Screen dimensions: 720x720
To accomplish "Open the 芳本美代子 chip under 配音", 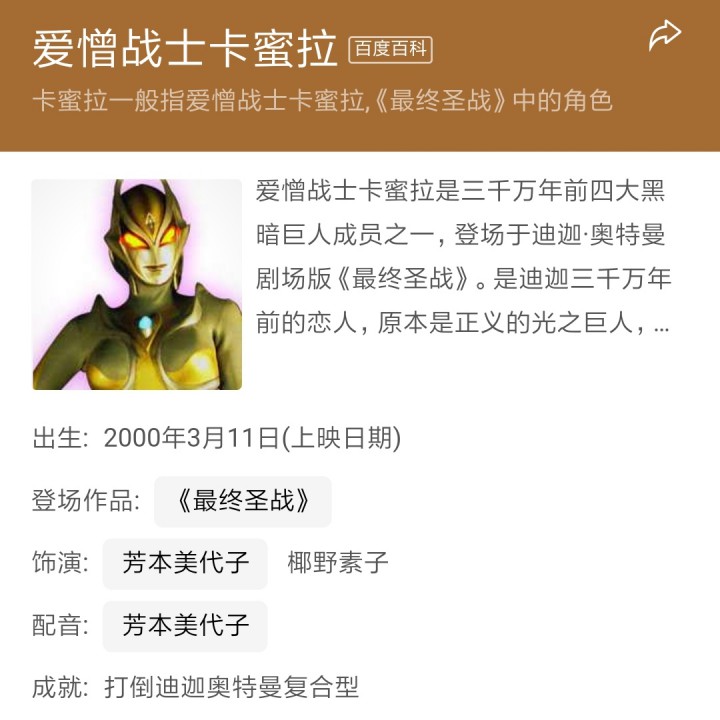I will (x=185, y=626).
